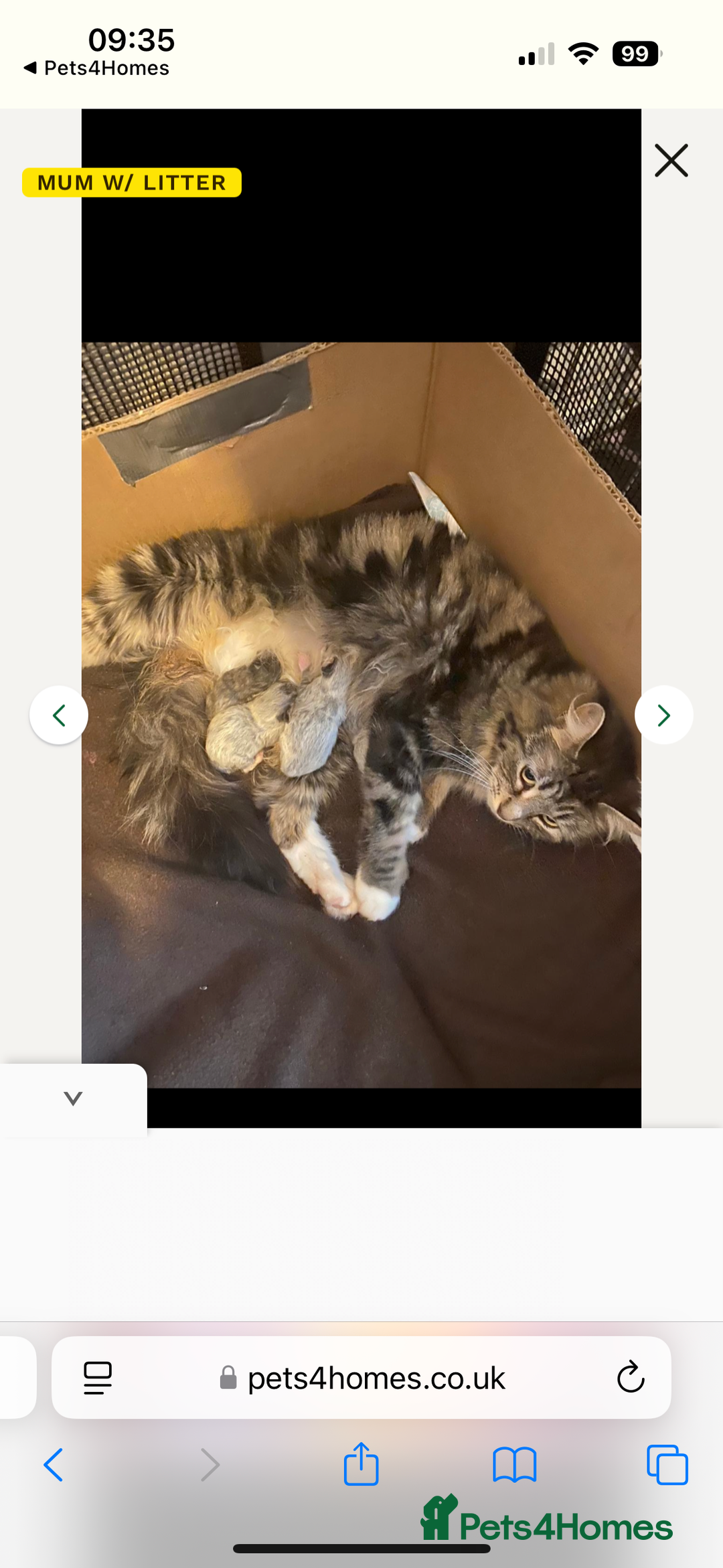Reload the current page
Image resolution: width=723 pixels, height=1568 pixels.
click(630, 1378)
